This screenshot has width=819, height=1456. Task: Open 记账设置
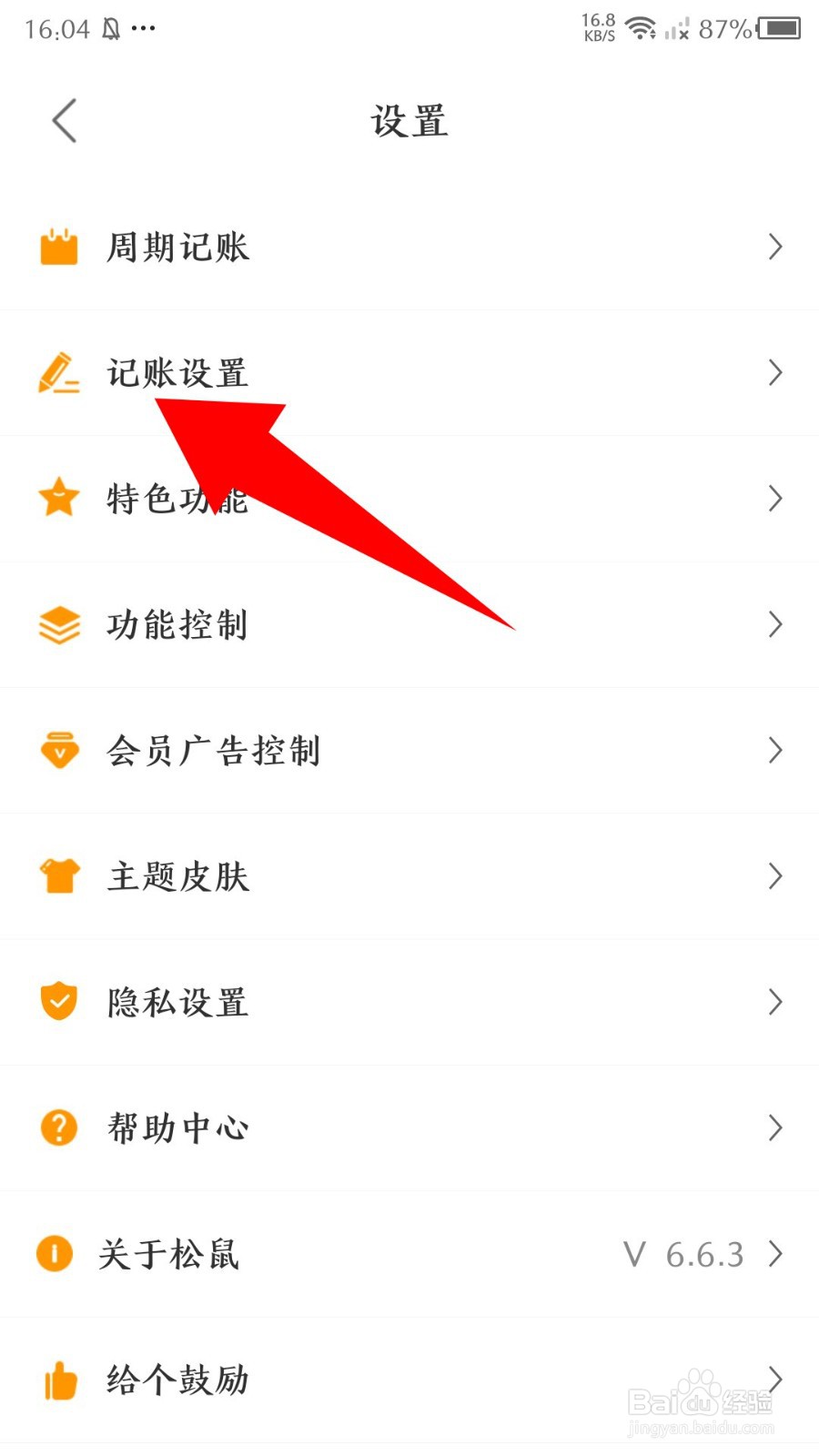409,372
